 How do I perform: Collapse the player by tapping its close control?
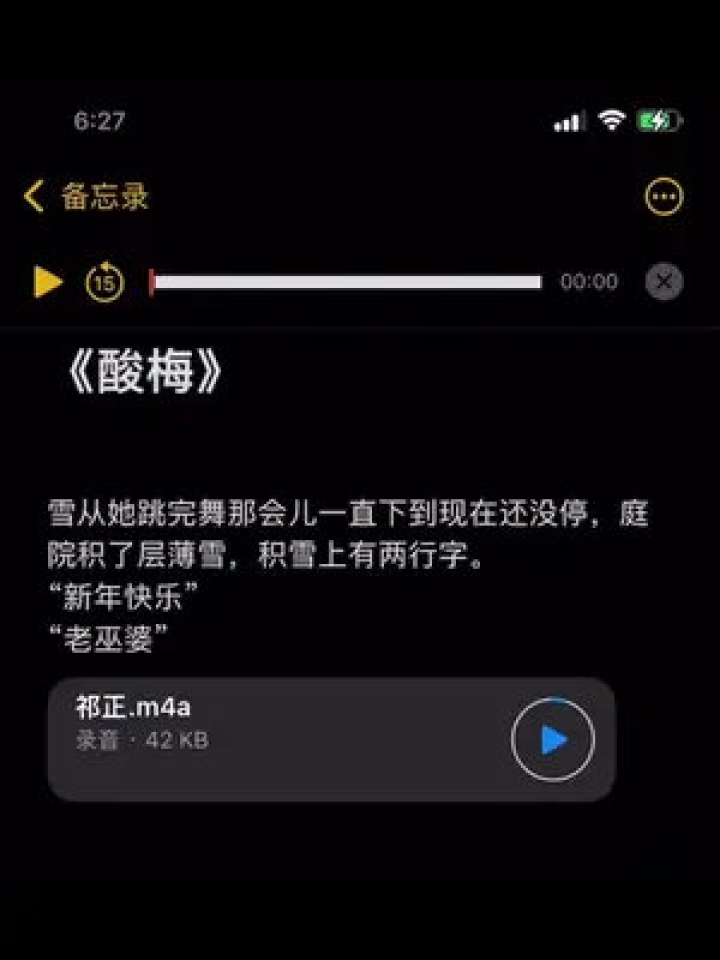[x=663, y=281]
